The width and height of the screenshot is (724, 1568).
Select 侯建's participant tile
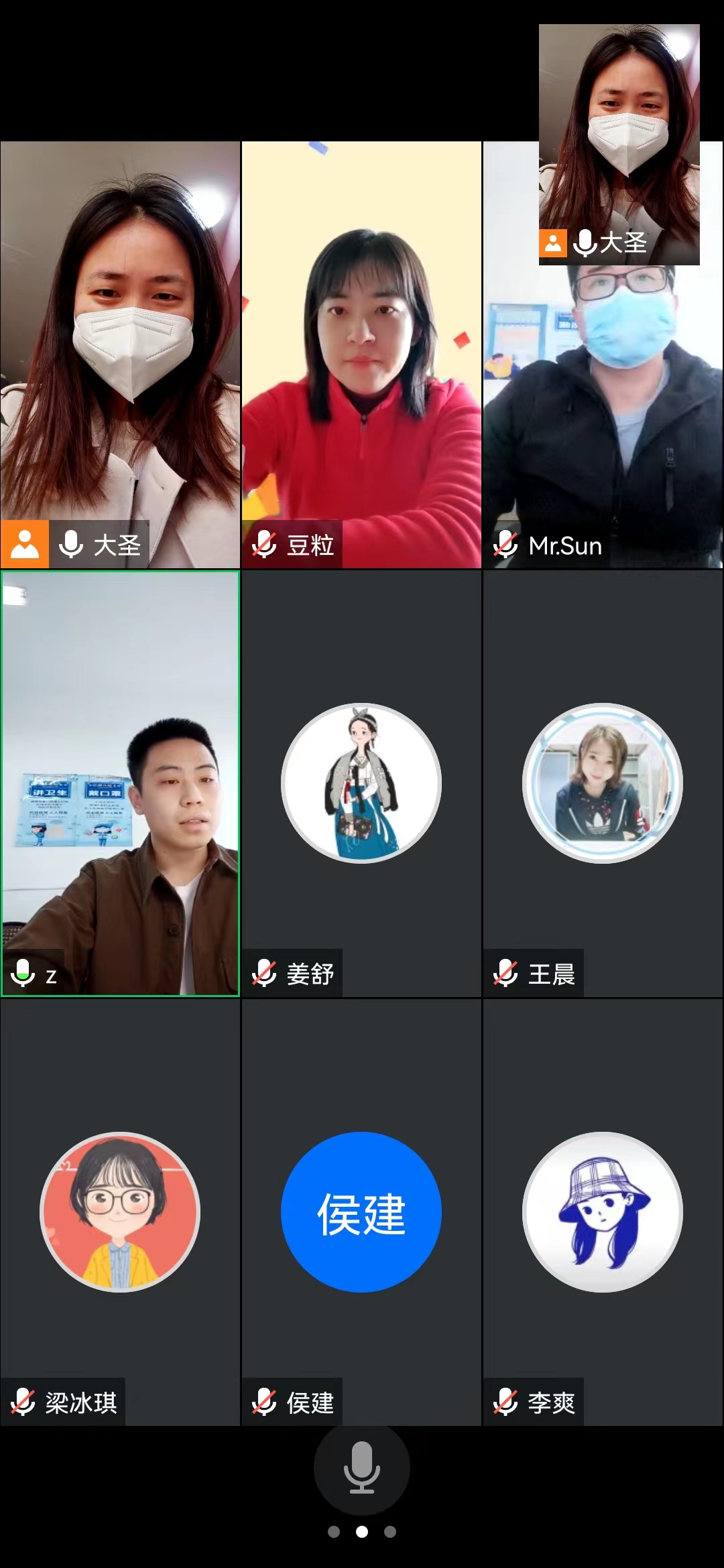(x=361, y=1213)
